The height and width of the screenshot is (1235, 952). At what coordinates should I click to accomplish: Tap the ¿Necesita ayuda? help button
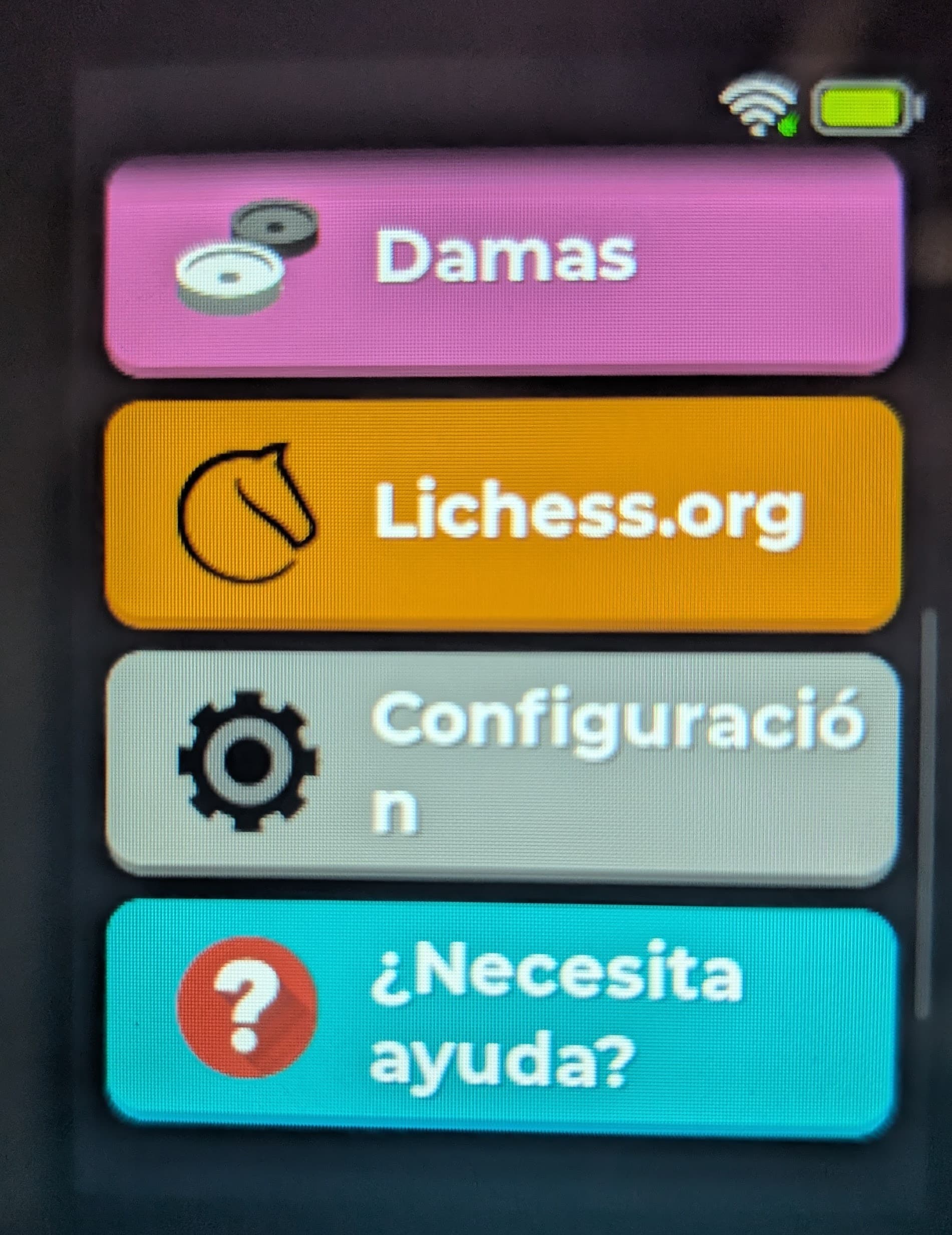click(503, 1018)
